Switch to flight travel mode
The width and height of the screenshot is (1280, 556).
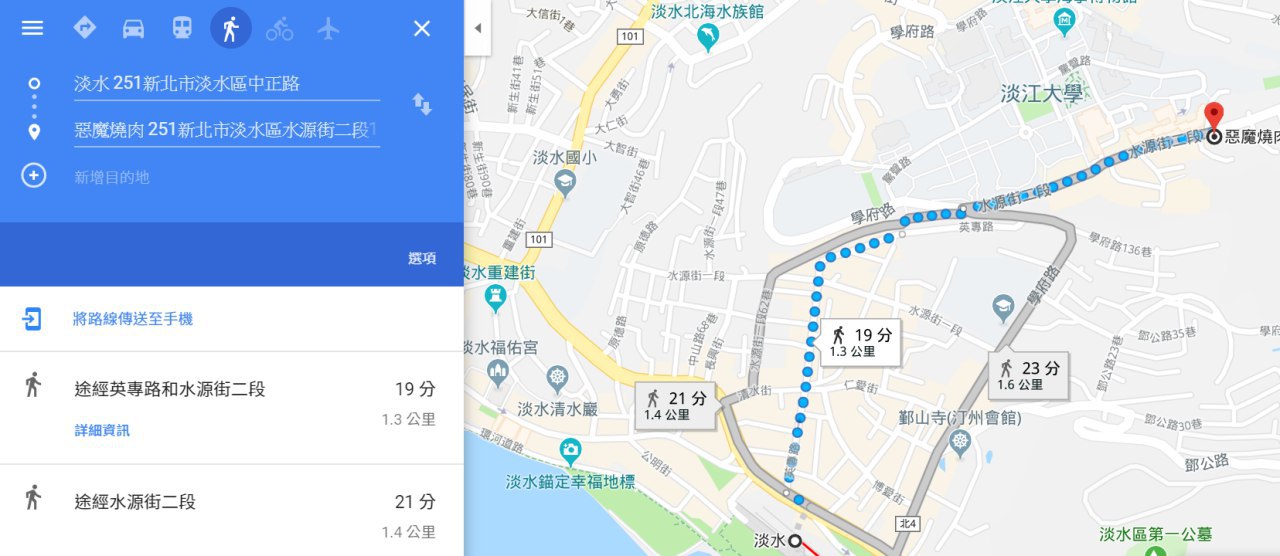329,28
